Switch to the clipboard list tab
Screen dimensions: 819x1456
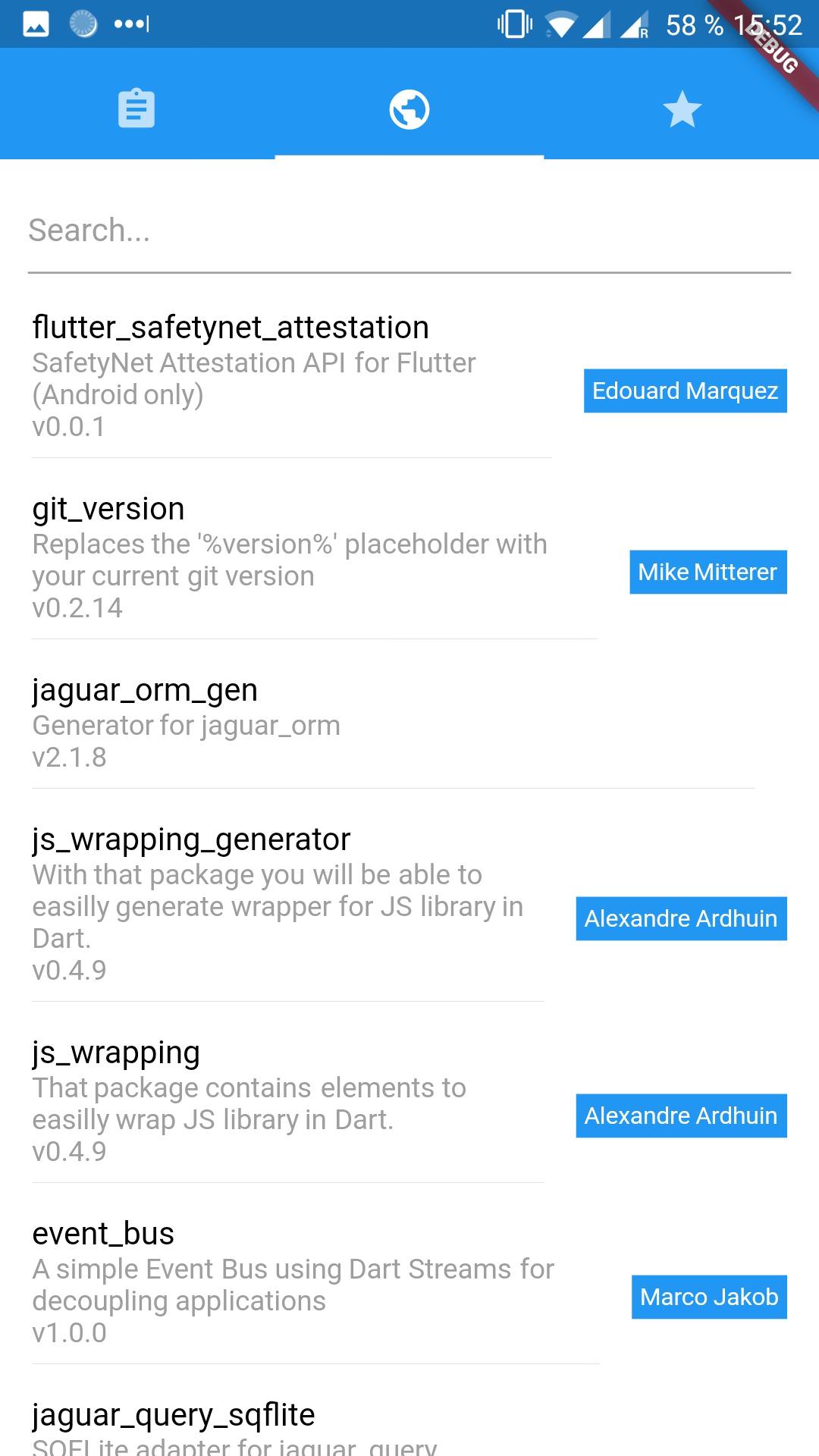pos(136,109)
